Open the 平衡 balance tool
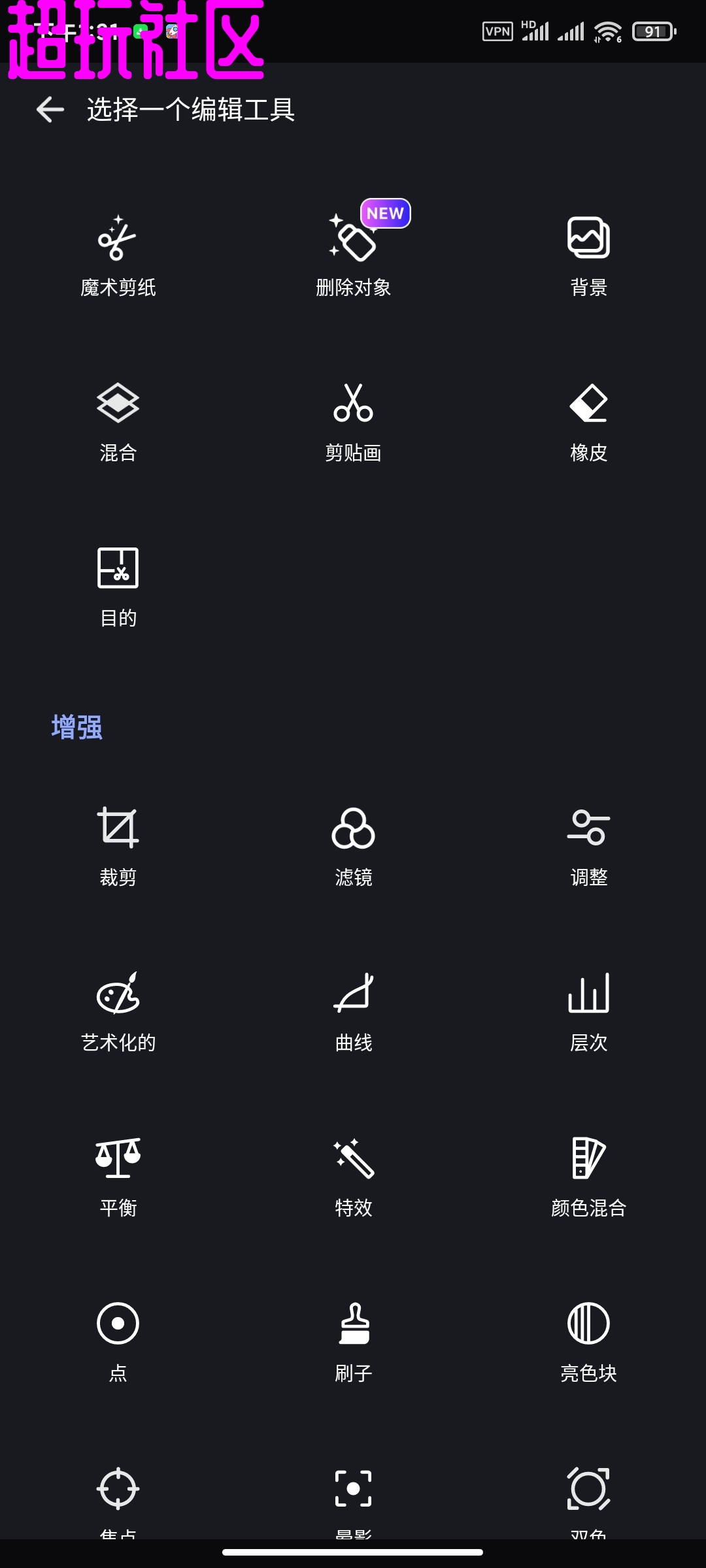 click(x=118, y=1176)
